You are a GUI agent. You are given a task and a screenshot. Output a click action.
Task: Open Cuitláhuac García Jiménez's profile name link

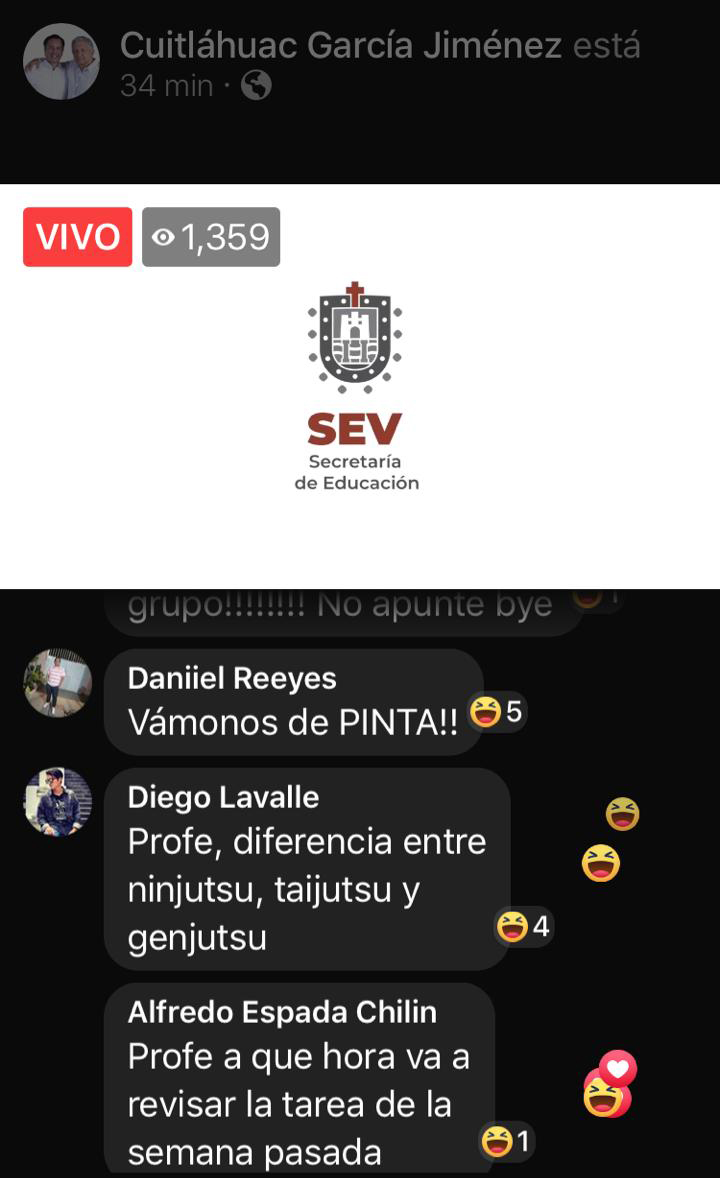(x=340, y=45)
